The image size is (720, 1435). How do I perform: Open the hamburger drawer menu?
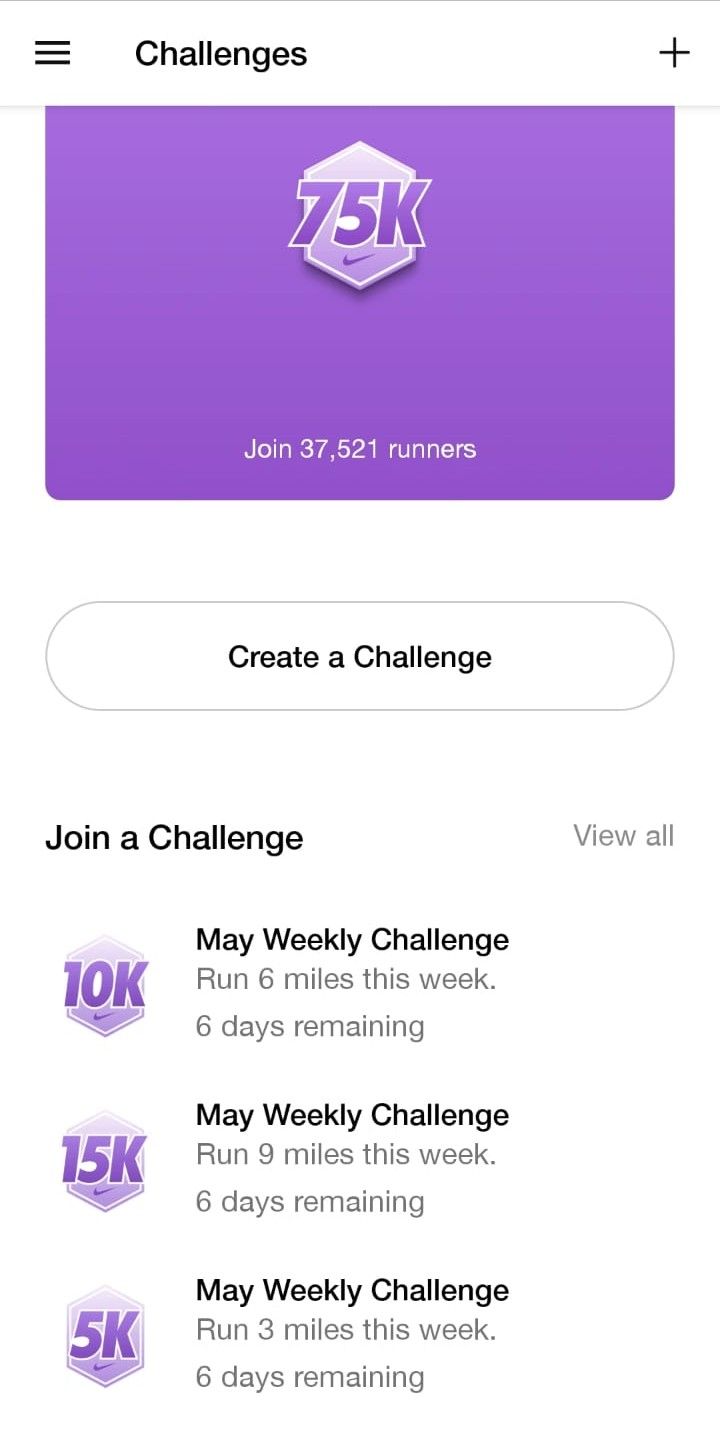pyautogui.click(x=52, y=53)
